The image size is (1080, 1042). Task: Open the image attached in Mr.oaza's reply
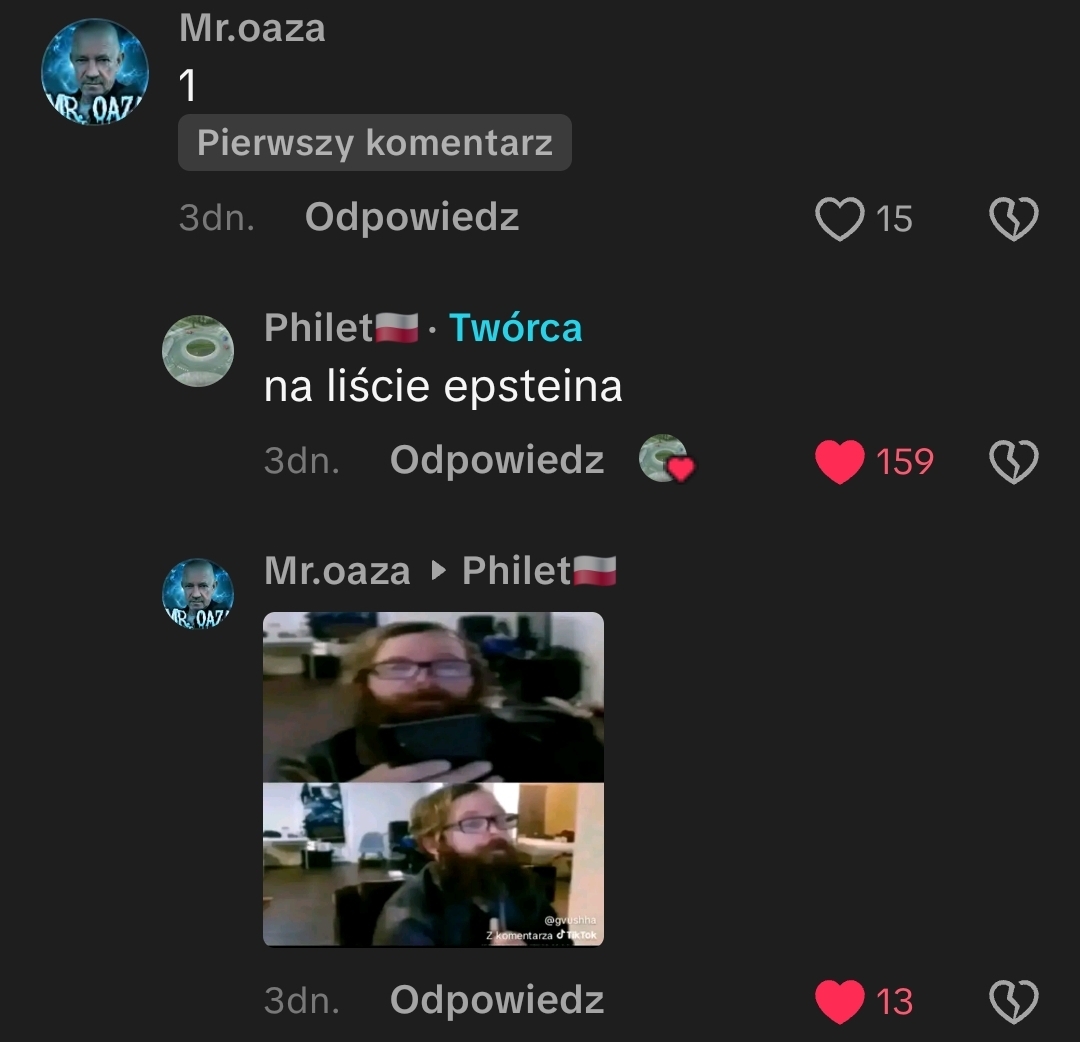433,778
